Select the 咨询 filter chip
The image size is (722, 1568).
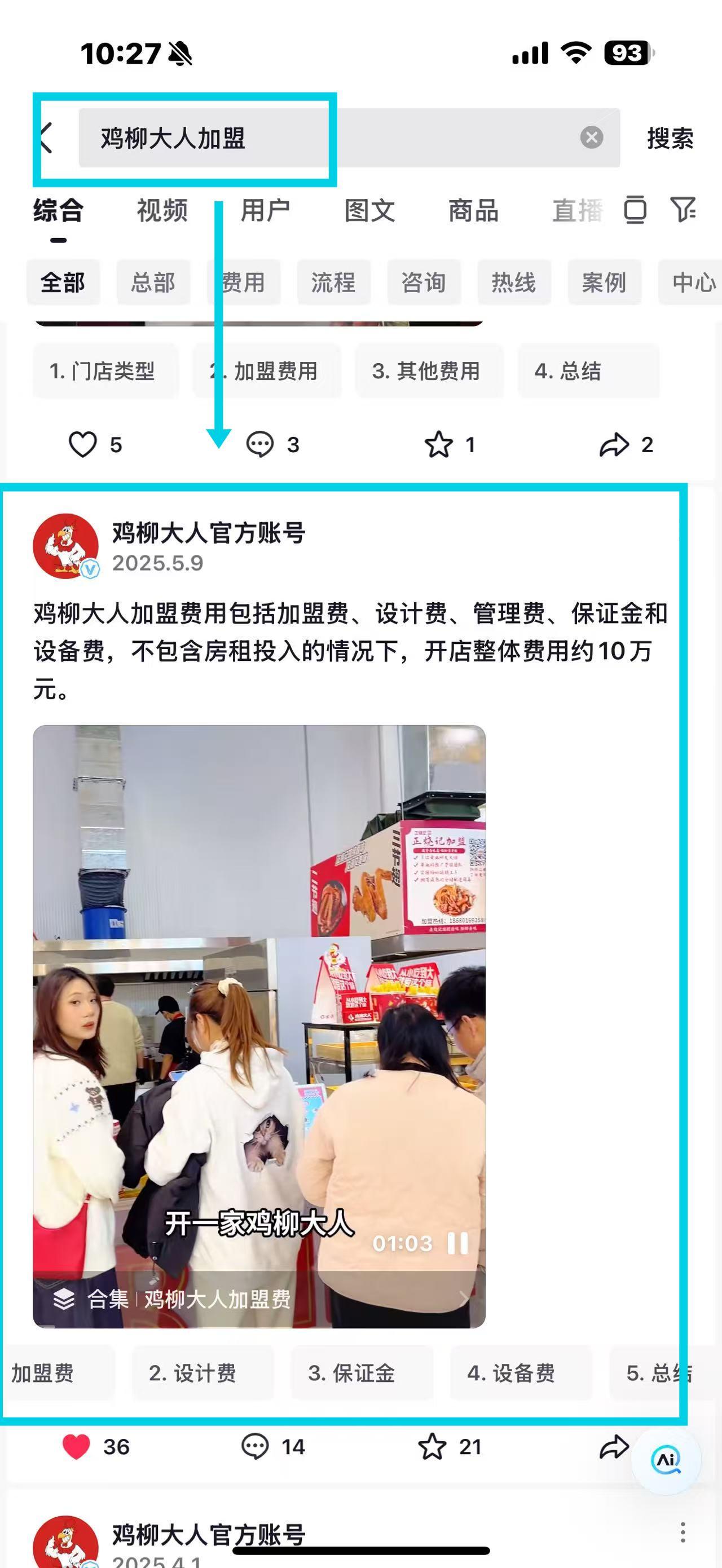[x=424, y=282]
